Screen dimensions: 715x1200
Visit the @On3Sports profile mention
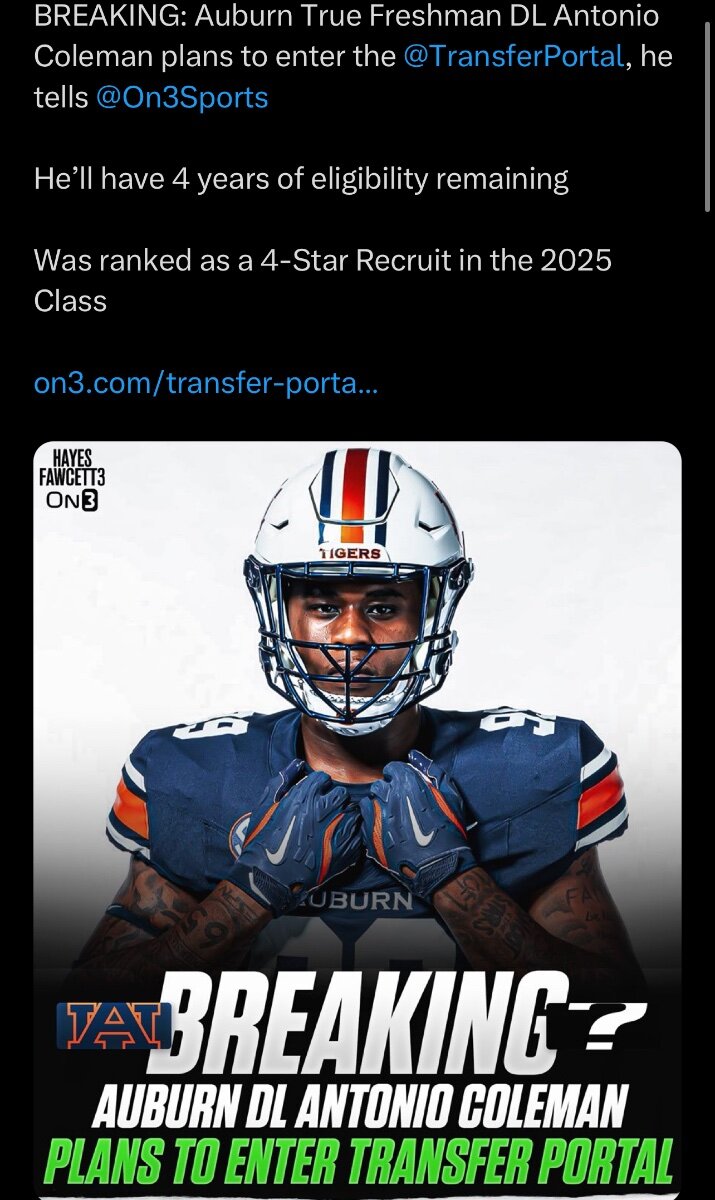[182, 97]
